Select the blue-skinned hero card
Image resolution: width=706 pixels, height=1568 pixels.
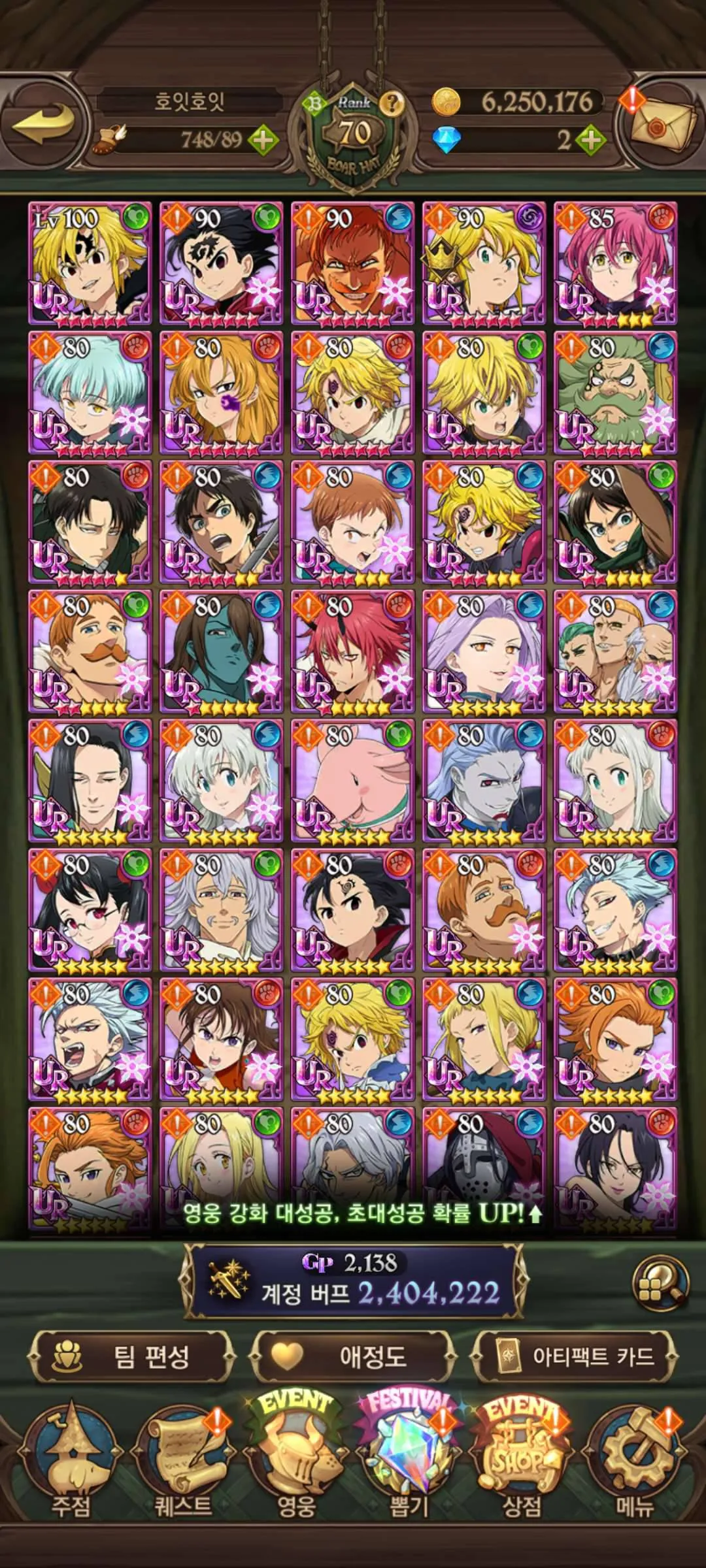tap(221, 652)
